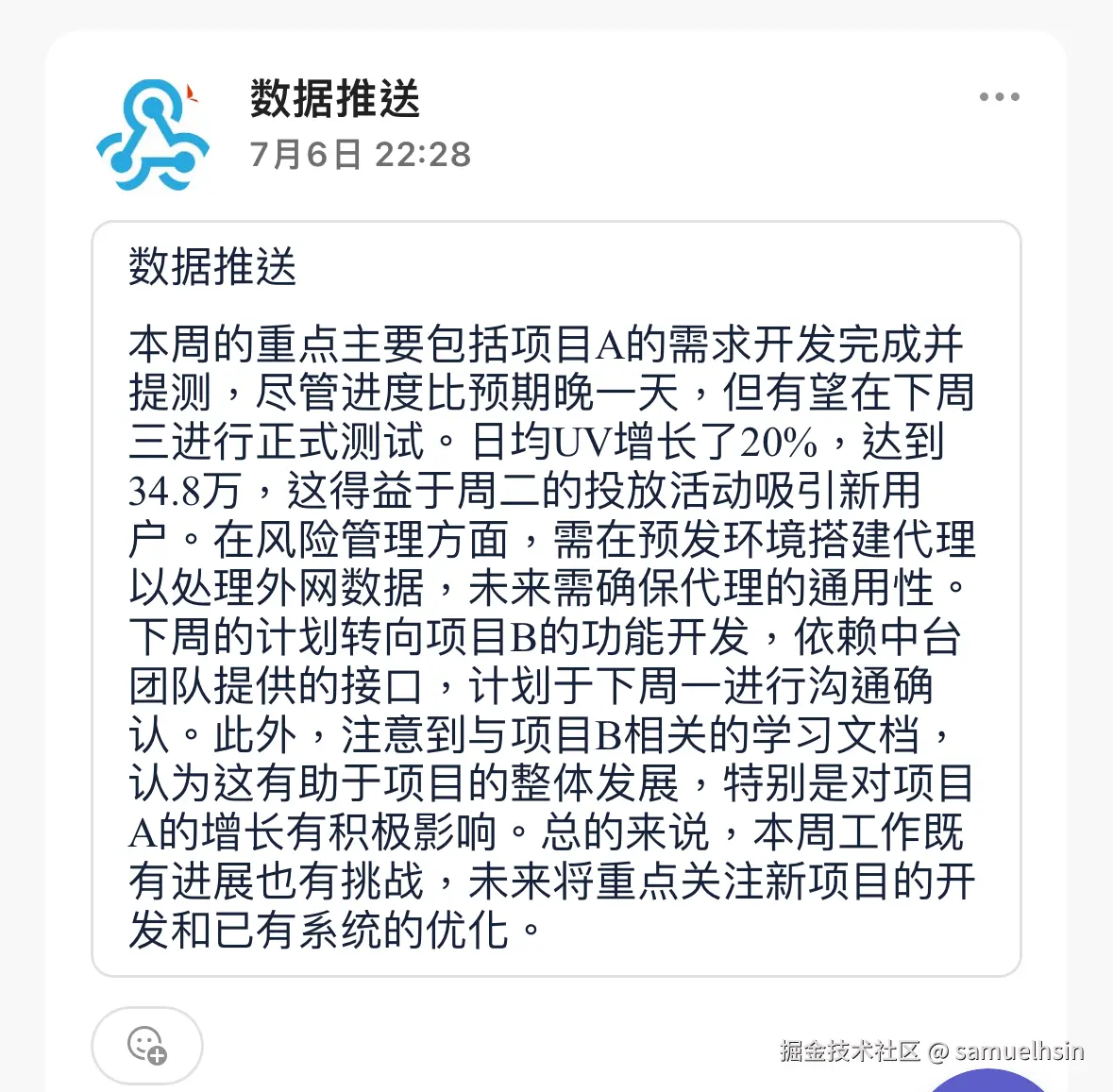Screen dimensions: 1113x1092
Task: Open the three-dot overflow menu
Action: [999, 97]
